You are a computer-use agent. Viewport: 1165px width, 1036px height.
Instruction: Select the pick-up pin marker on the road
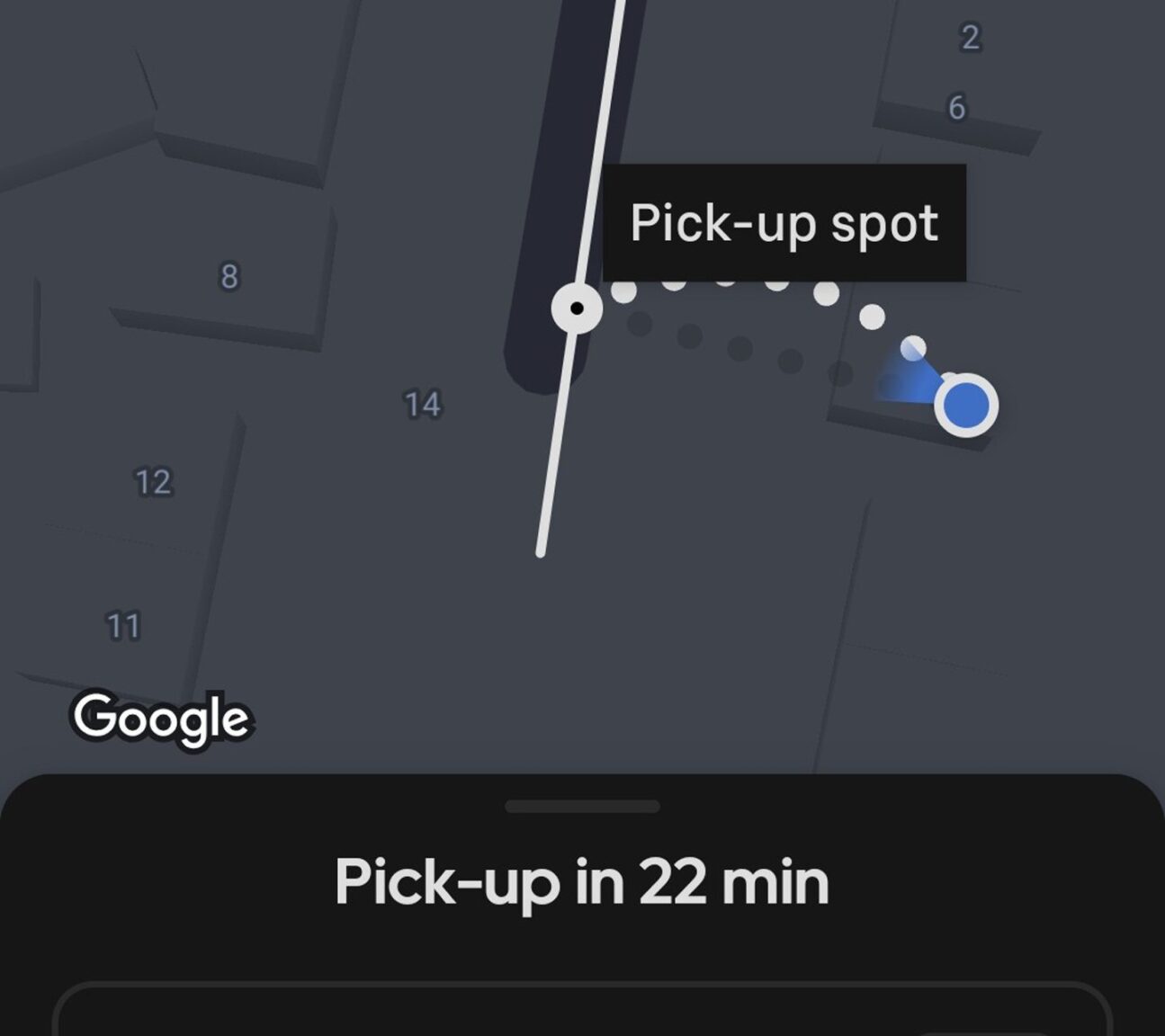point(577,308)
